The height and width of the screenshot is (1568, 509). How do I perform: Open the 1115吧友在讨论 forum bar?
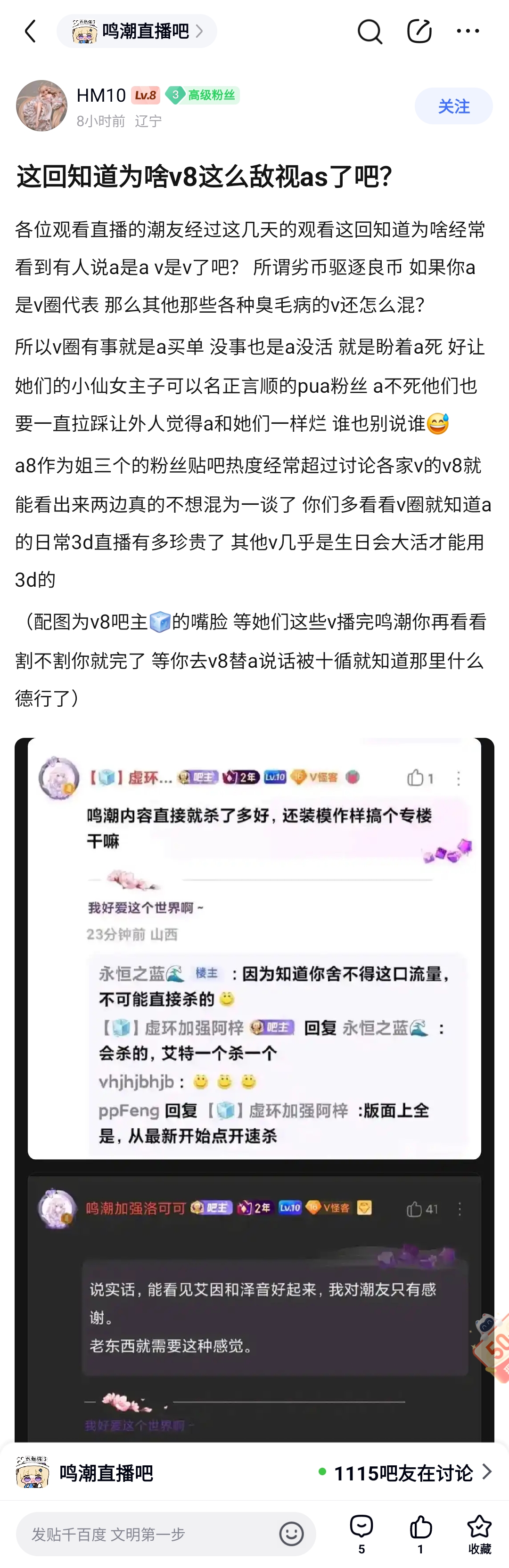click(254, 1472)
